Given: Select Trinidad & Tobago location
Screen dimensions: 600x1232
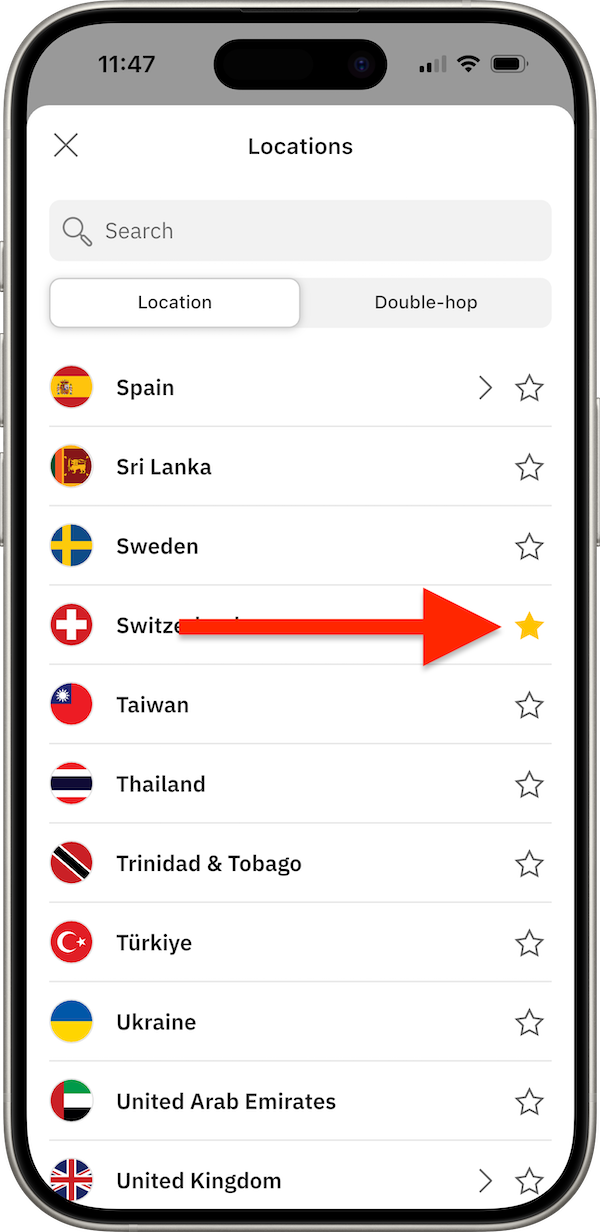Looking at the screenshot, I should coord(300,864).
